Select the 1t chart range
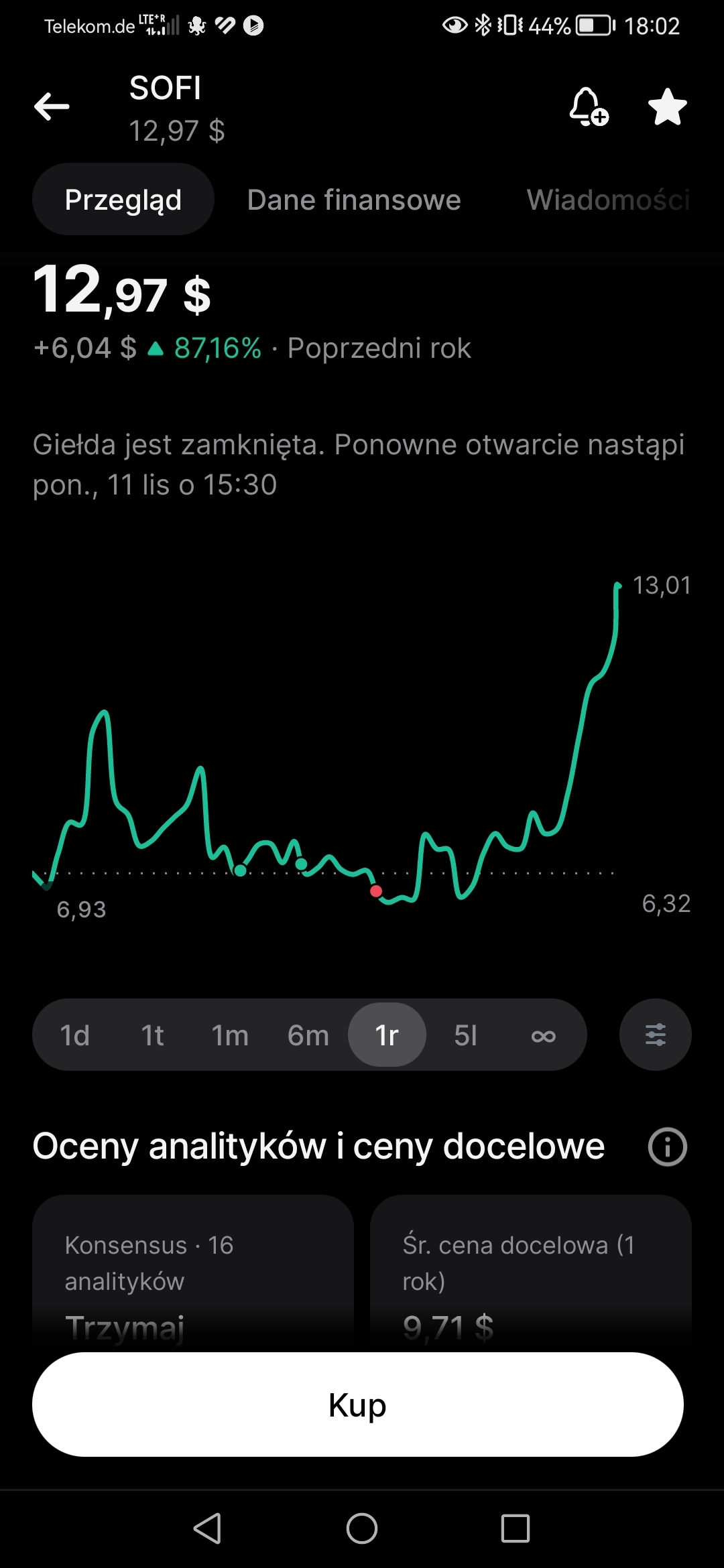The height and width of the screenshot is (1568, 724). pos(152,1035)
